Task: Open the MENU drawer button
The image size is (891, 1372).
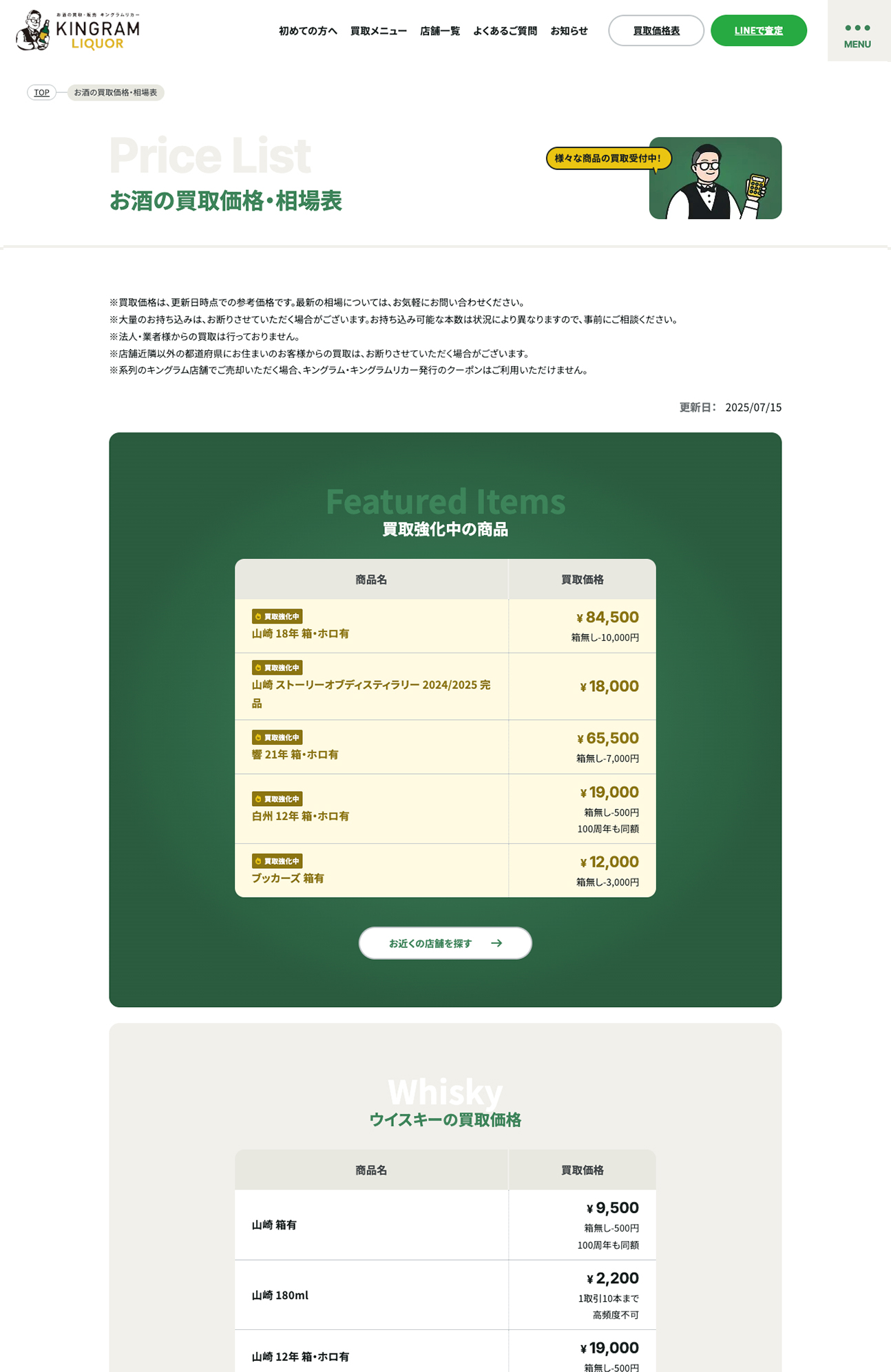Action: pos(857,34)
